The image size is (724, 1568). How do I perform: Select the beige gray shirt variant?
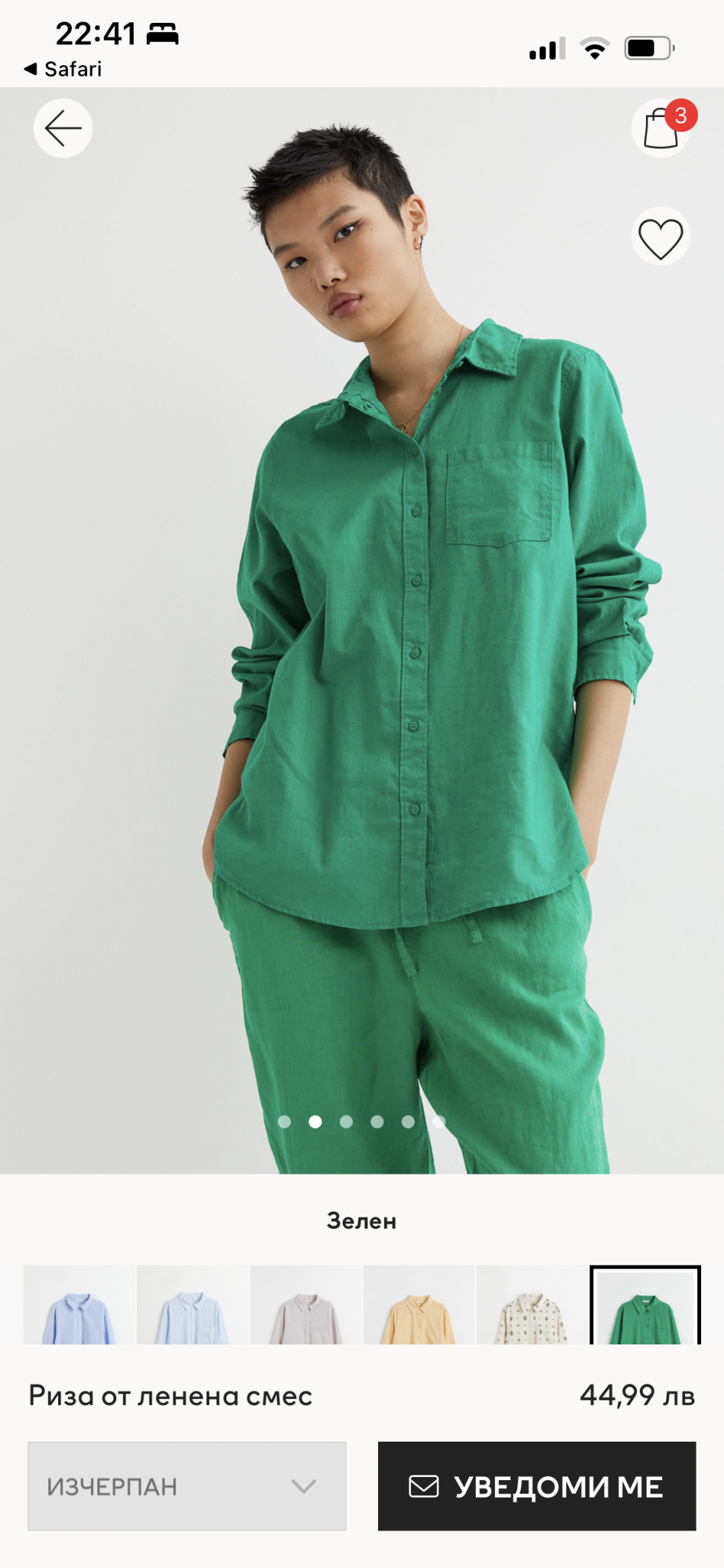[x=305, y=1306]
